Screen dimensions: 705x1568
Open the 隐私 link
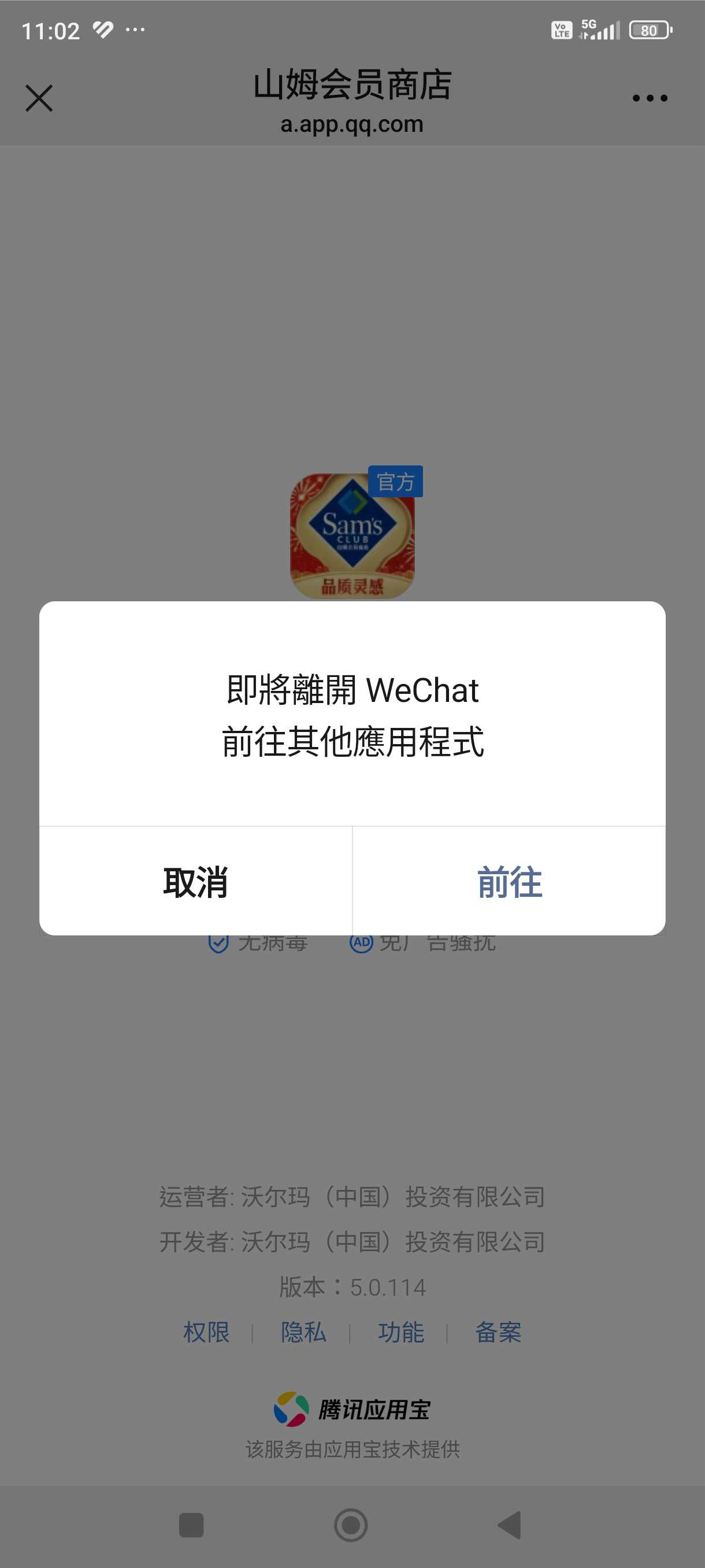(x=303, y=1333)
